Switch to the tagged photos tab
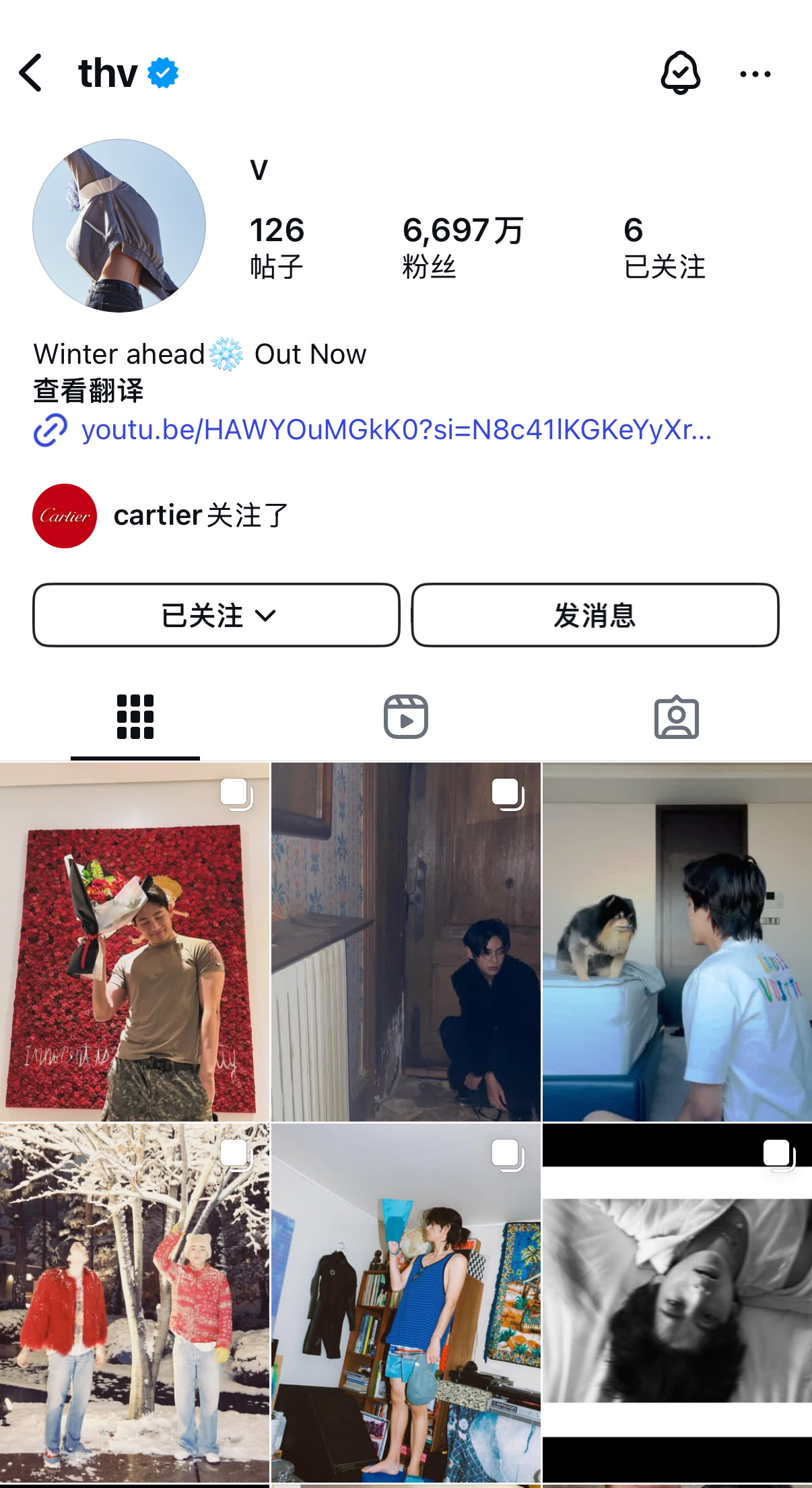Image resolution: width=812 pixels, height=1488 pixels. [x=676, y=717]
